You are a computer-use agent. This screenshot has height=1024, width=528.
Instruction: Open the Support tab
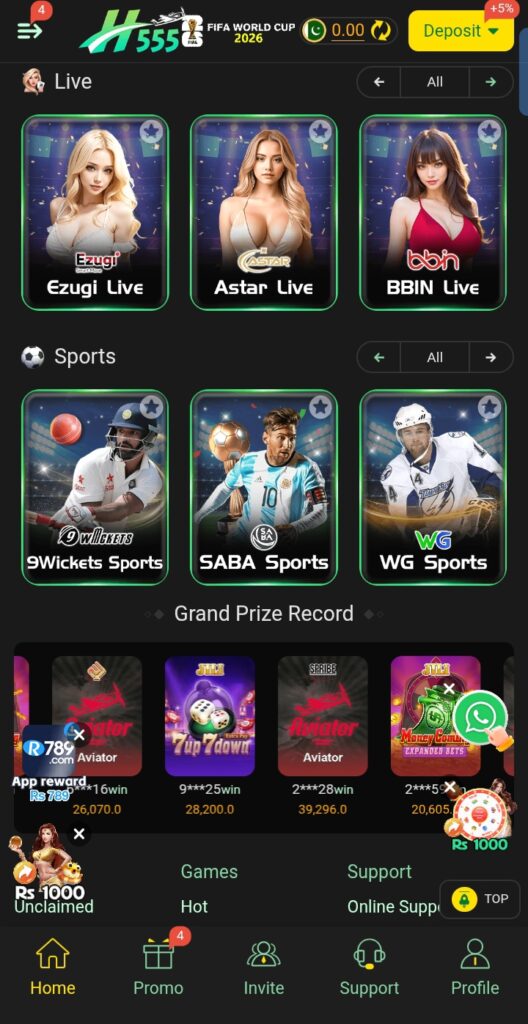point(369,965)
